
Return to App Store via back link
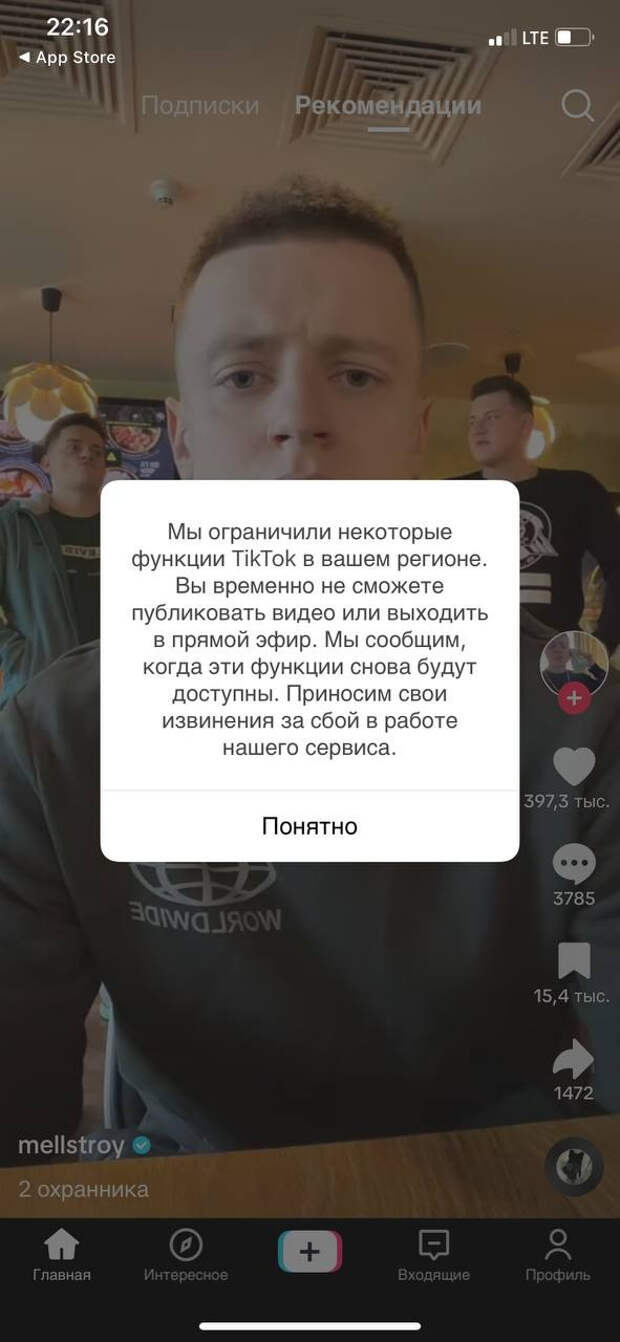coord(68,58)
